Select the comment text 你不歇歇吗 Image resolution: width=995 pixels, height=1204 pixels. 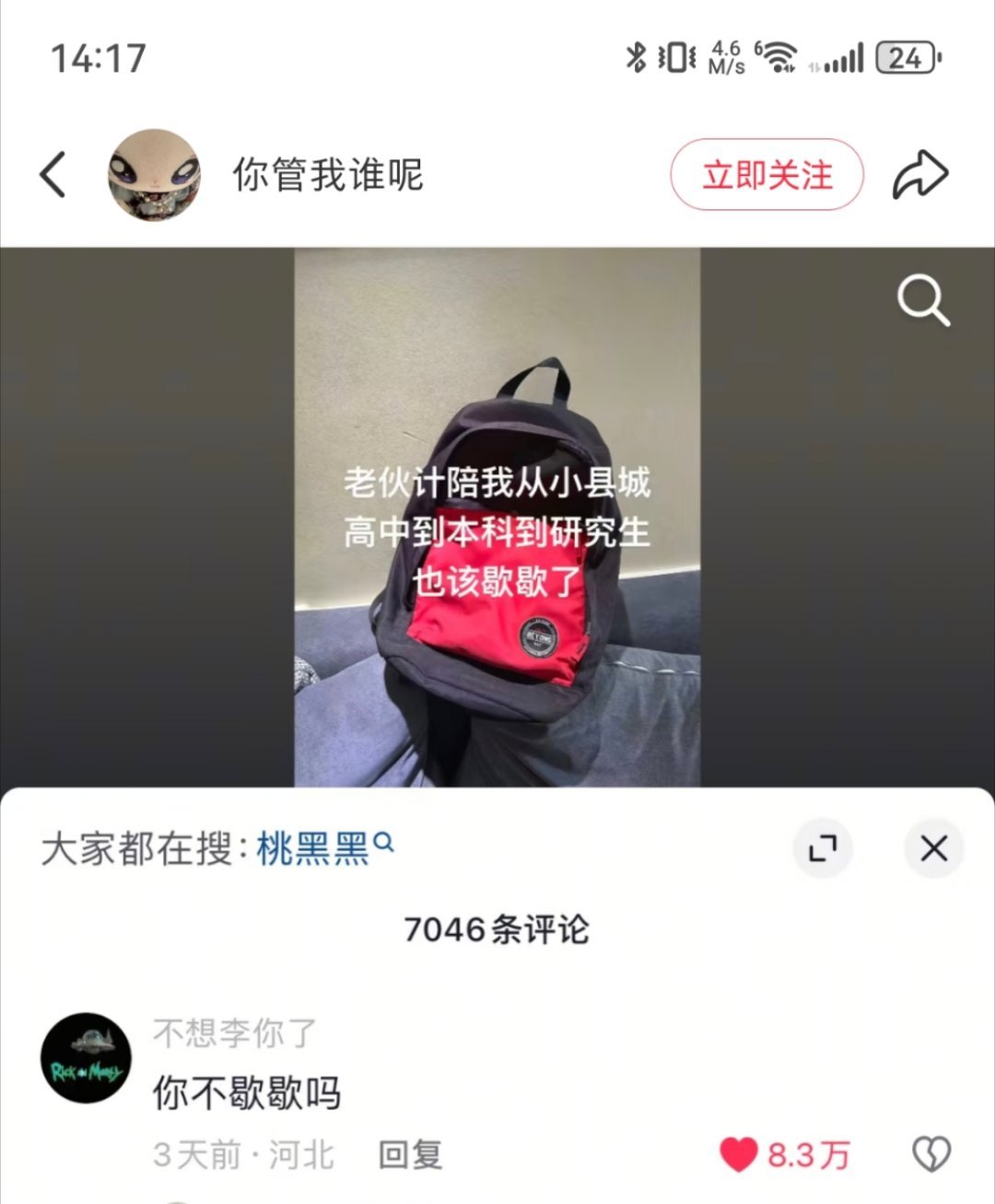(x=246, y=1095)
